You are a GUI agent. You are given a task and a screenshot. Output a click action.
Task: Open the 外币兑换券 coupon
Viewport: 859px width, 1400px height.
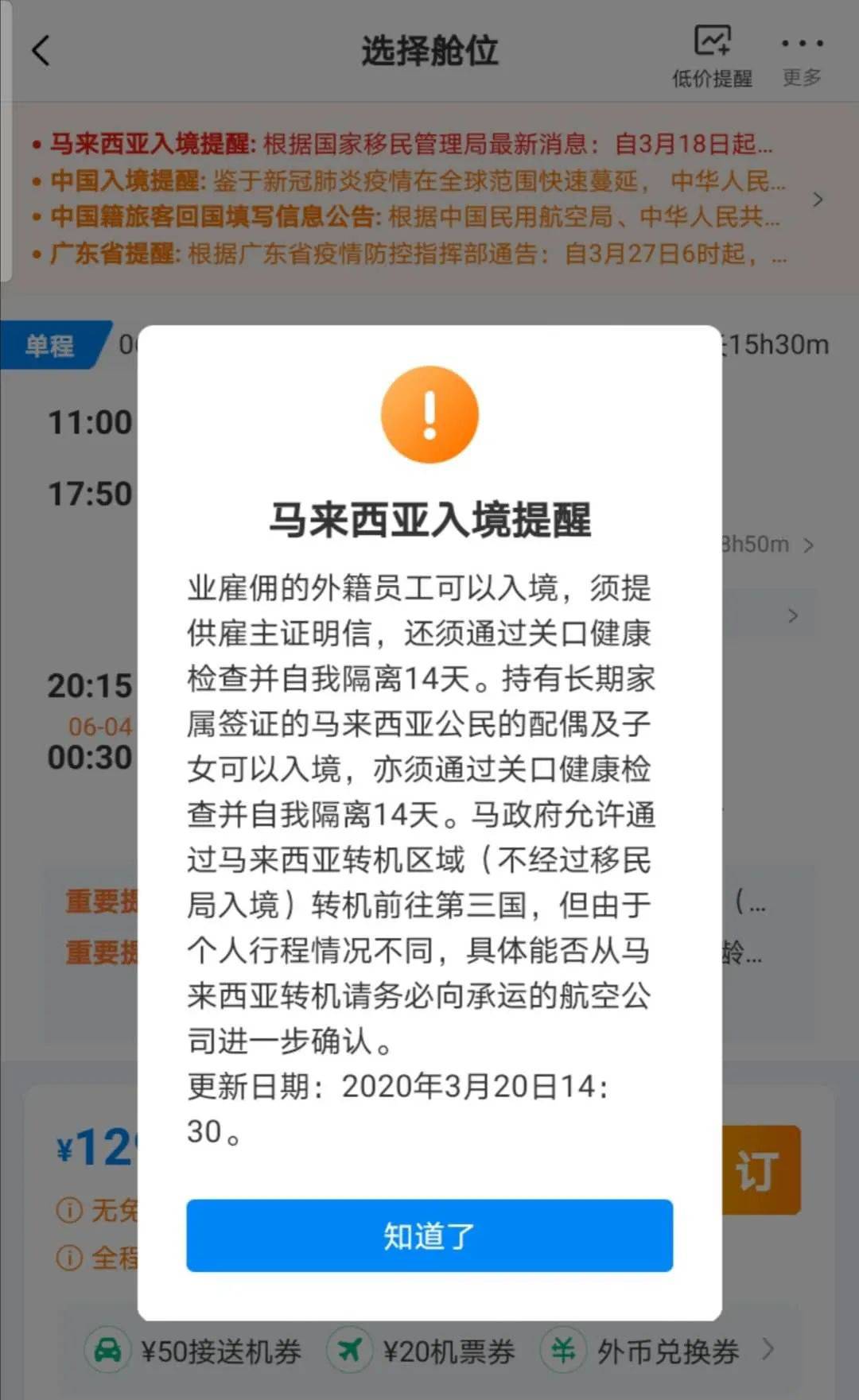click(641, 1350)
